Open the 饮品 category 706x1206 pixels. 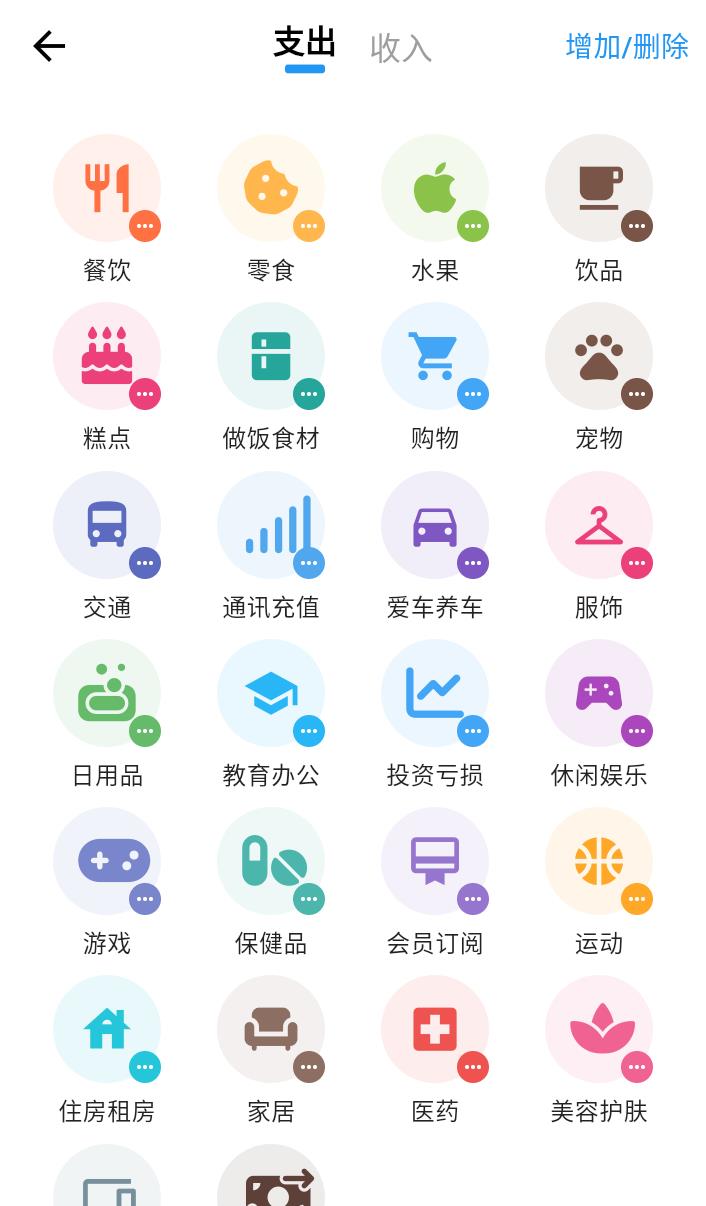[x=599, y=188]
